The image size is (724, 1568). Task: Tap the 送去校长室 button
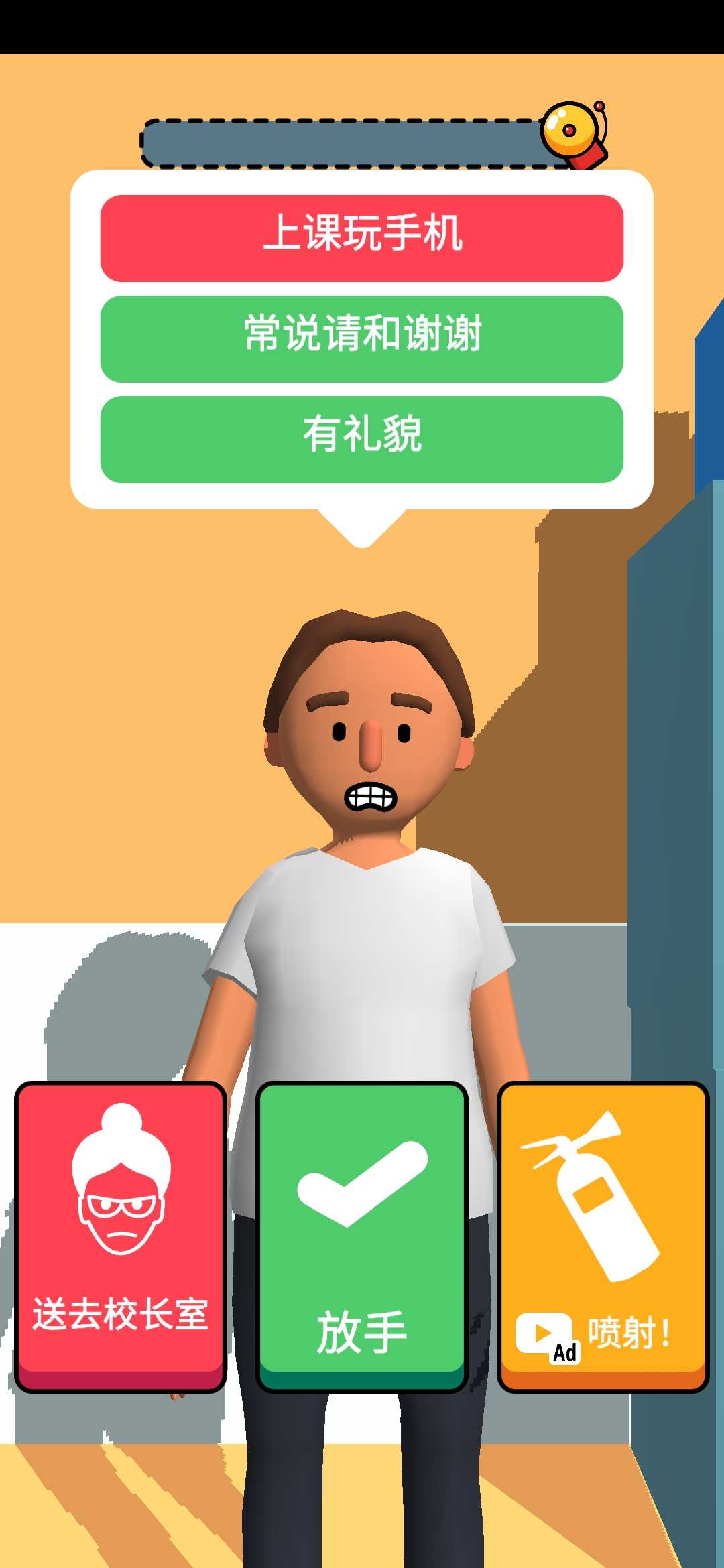121,1236
